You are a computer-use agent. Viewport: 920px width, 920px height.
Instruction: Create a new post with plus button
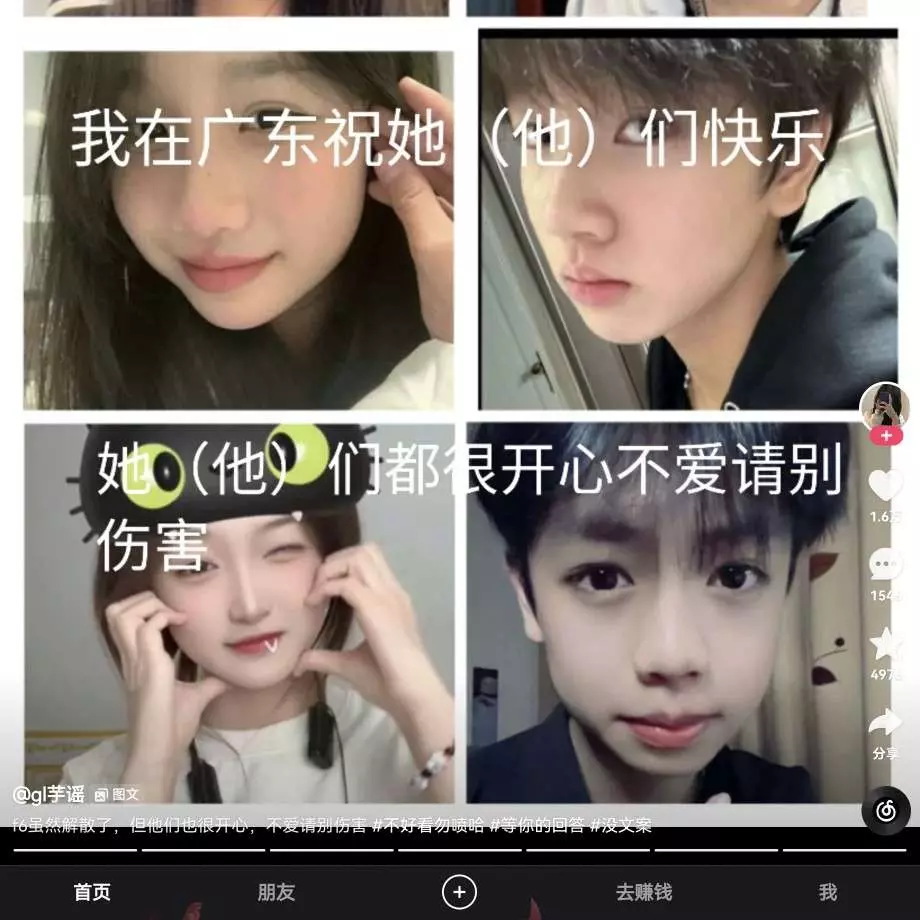460,892
